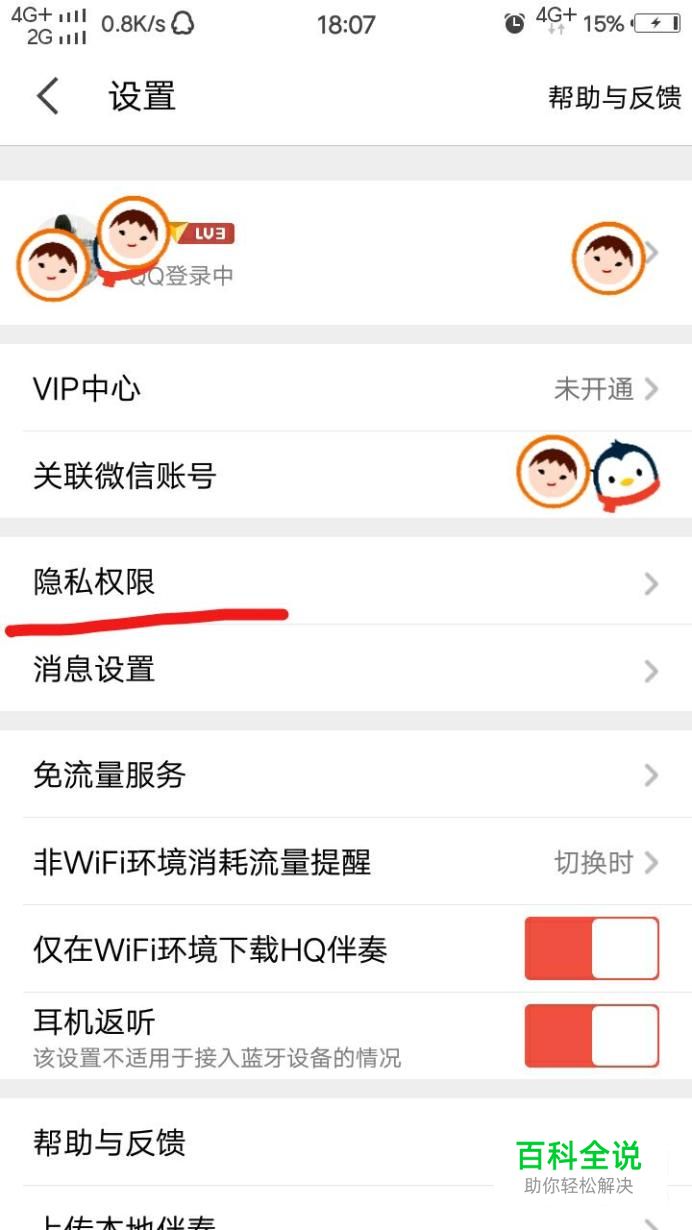This screenshot has height=1230, width=692.
Task: Go back using the top-left arrow
Action: tap(48, 97)
